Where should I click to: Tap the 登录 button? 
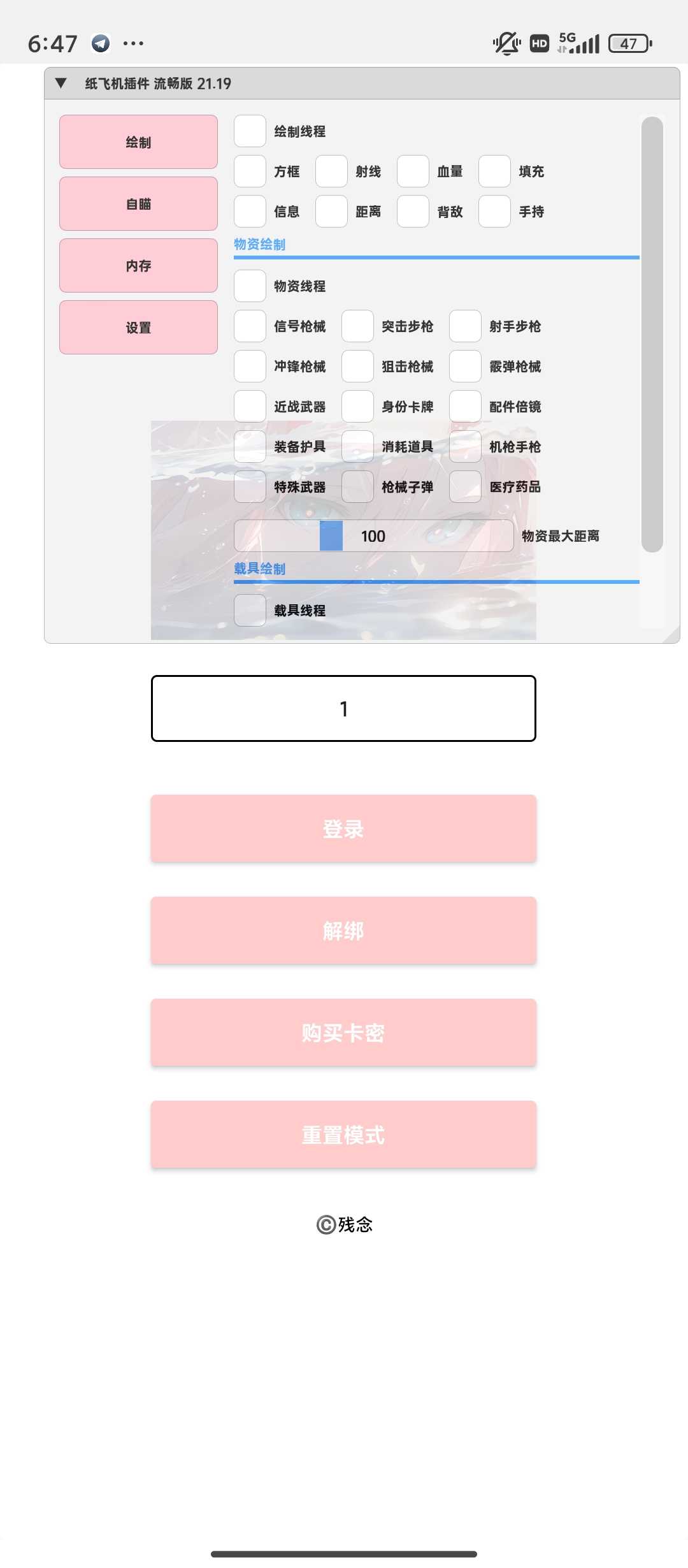click(x=343, y=829)
